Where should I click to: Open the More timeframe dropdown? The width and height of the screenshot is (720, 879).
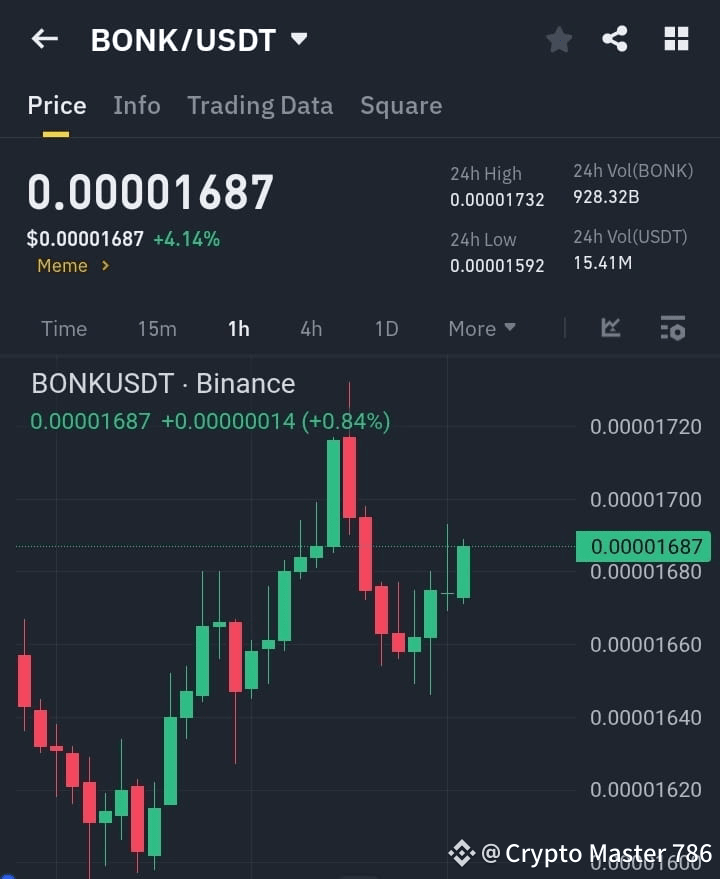[481, 328]
